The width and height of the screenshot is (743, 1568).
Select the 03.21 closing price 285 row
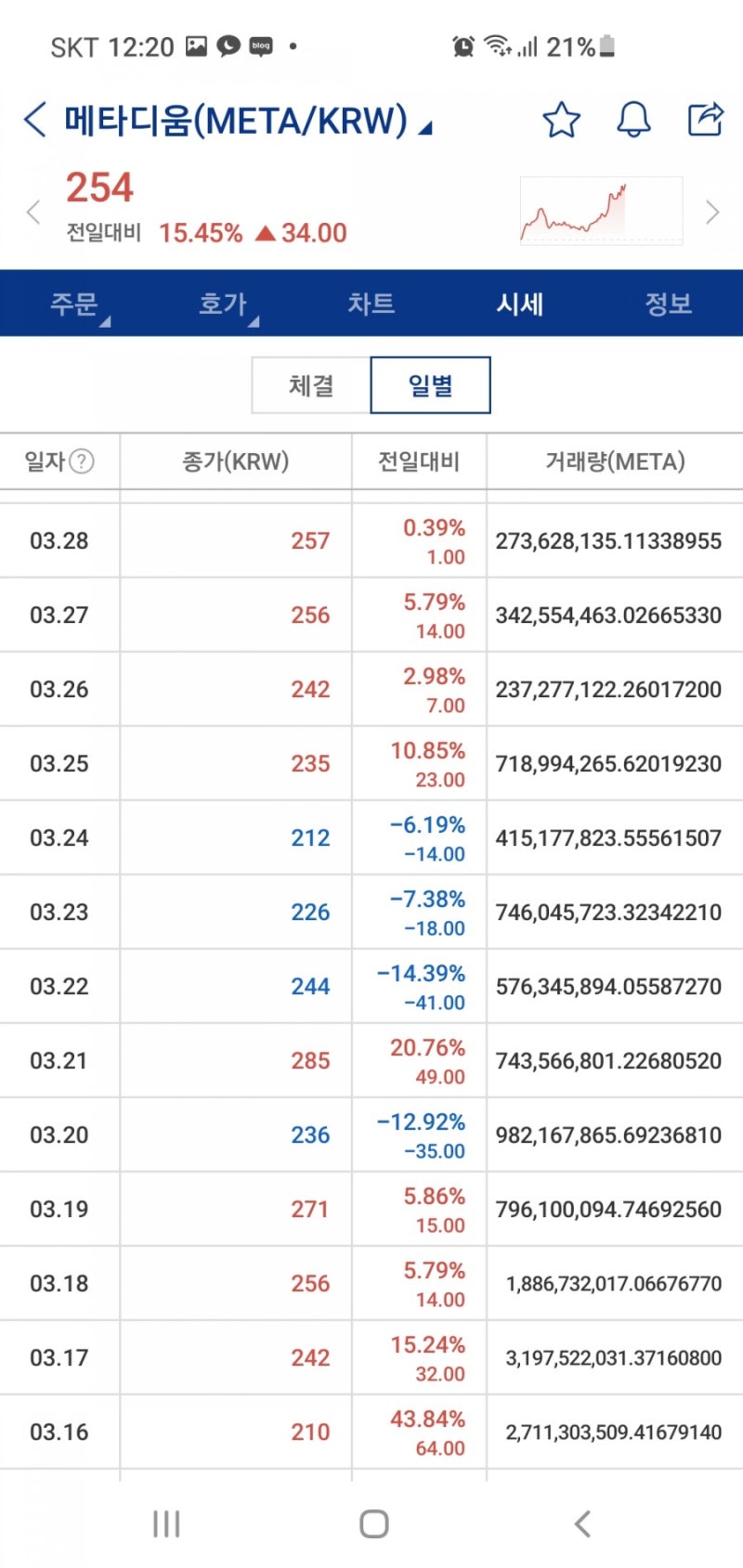pos(309,1060)
